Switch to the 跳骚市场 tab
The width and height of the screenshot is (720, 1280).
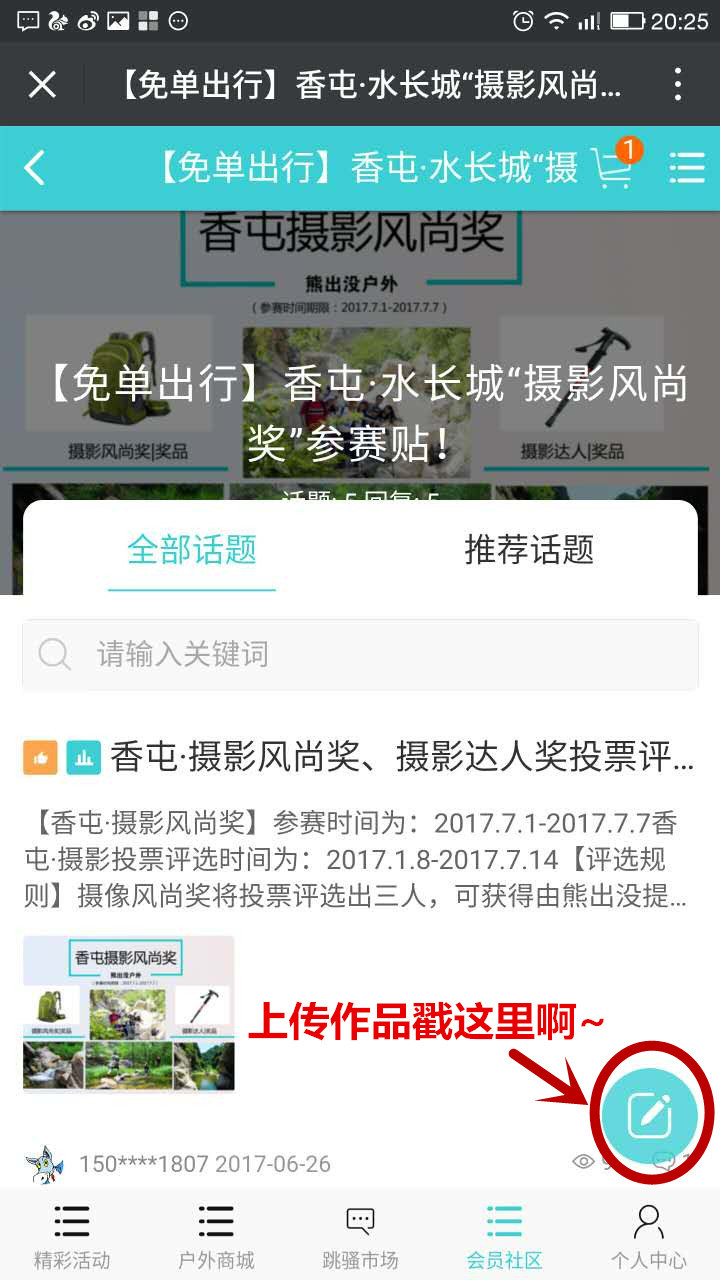(360, 1235)
